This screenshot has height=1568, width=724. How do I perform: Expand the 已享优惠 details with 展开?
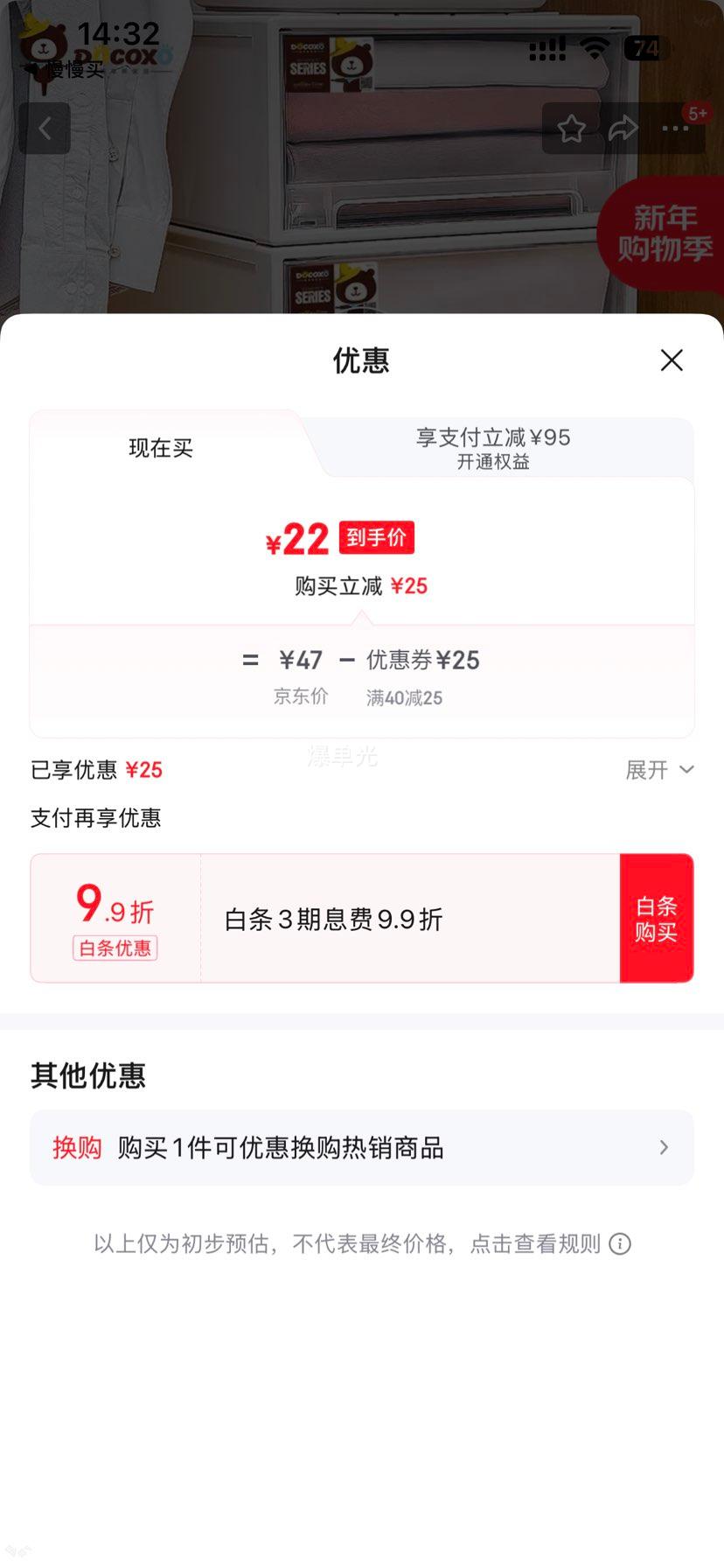tap(658, 770)
